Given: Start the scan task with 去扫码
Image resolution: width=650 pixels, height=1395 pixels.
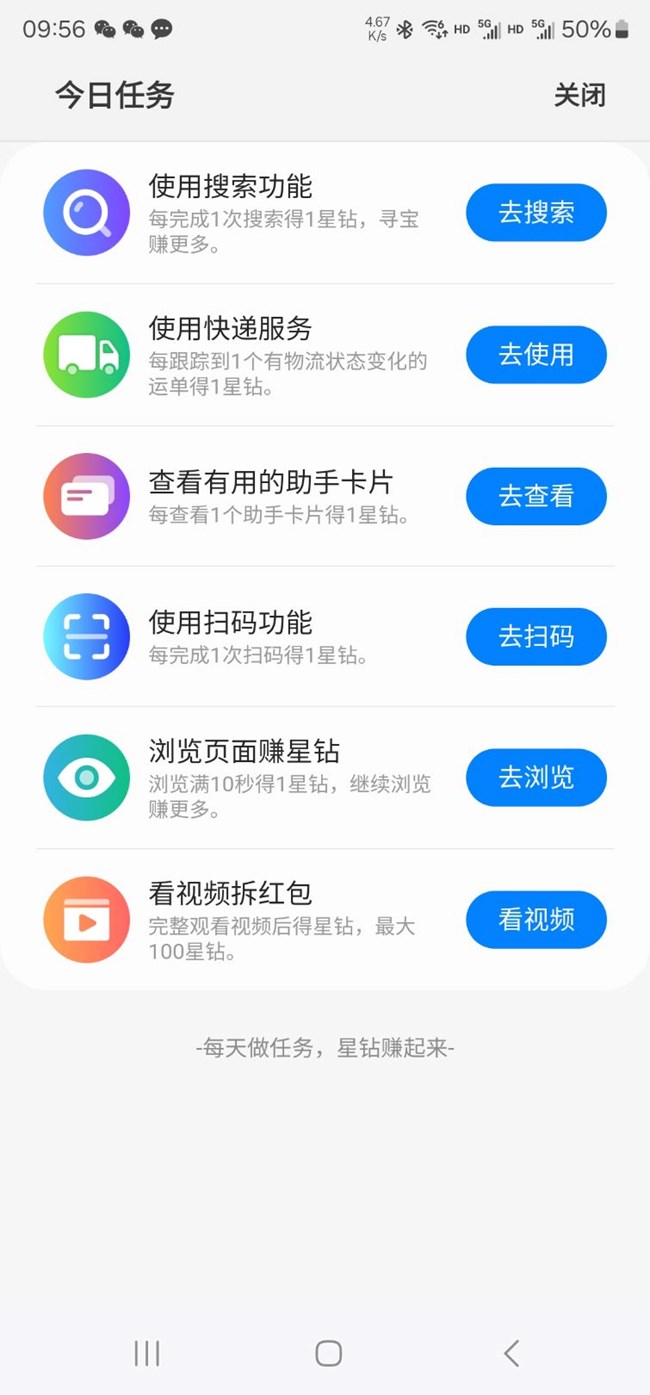Looking at the screenshot, I should click(x=536, y=637).
